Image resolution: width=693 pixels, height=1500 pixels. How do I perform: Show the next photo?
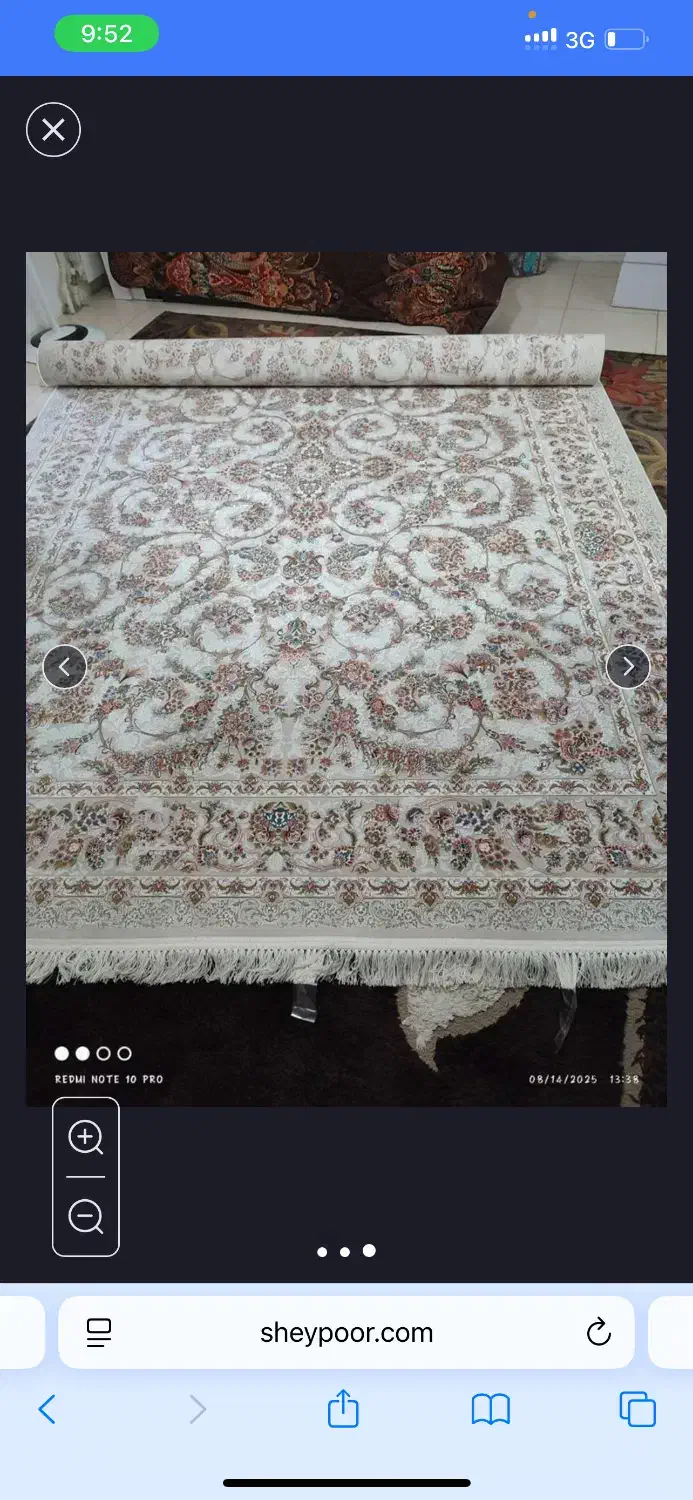tap(627, 667)
